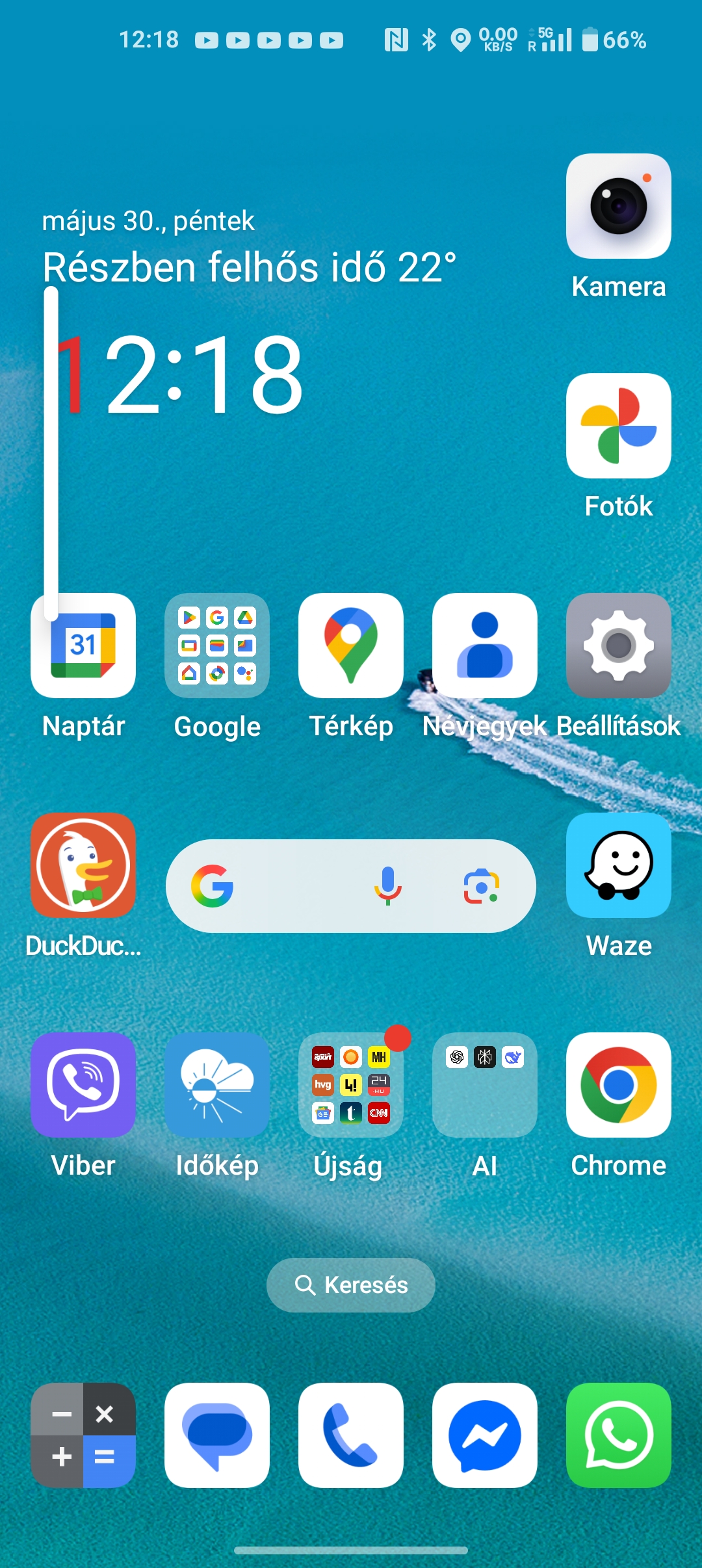Launch DuckDuckGo browser
The image size is (702, 1568).
(x=83, y=865)
